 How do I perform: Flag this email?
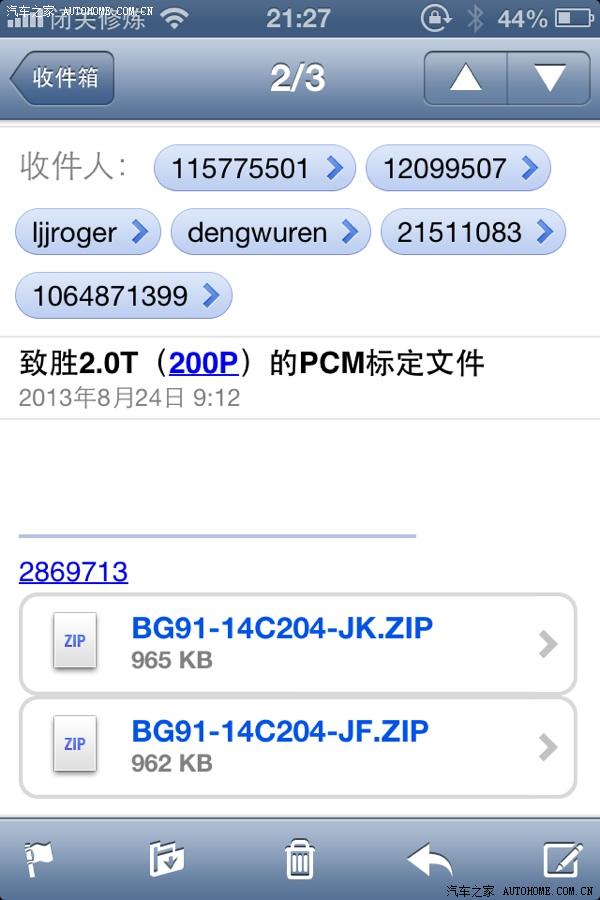40,859
